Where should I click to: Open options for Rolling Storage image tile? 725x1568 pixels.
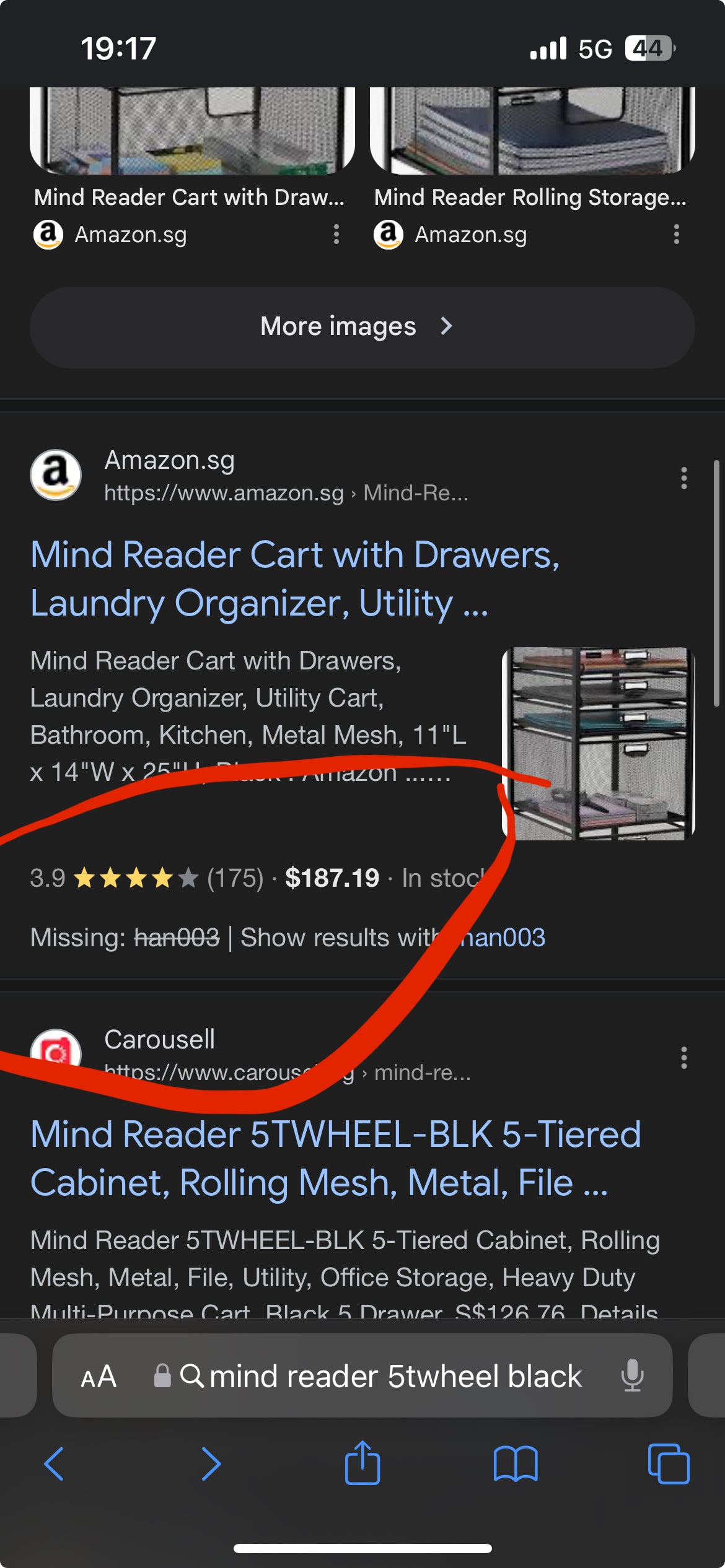[x=676, y=235]
